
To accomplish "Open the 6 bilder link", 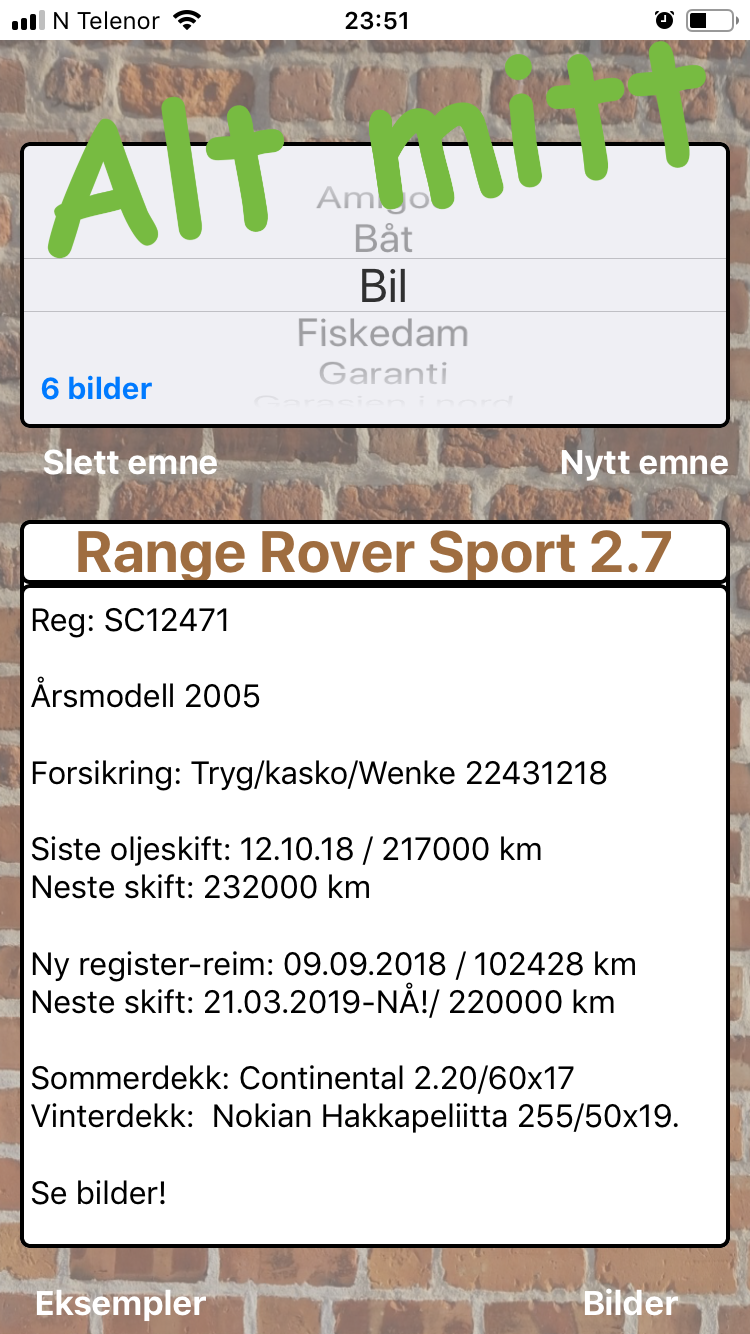I will (x=97, y=389).
